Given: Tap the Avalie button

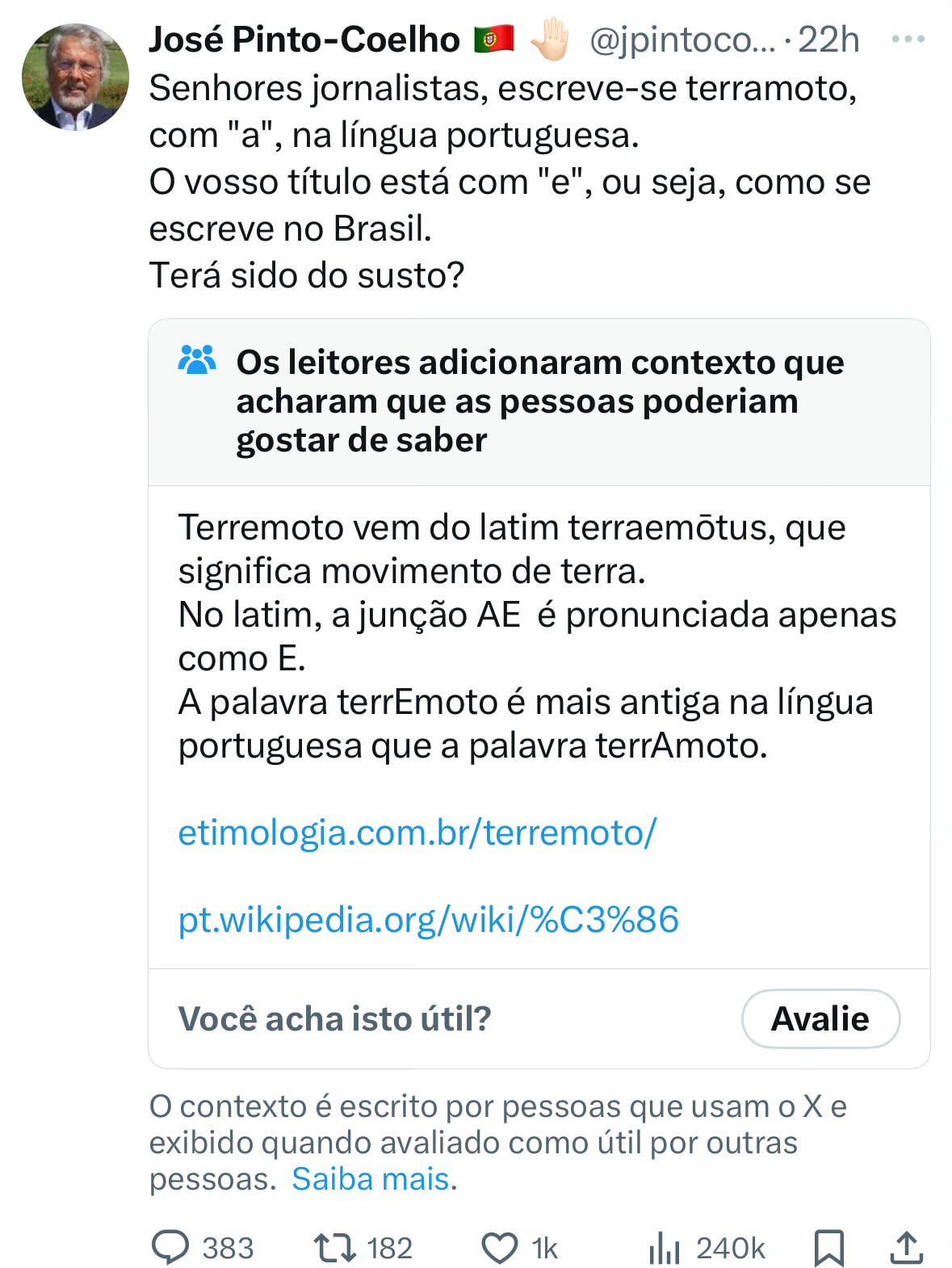Looking at the screenshot, I should coord(820,1018).
